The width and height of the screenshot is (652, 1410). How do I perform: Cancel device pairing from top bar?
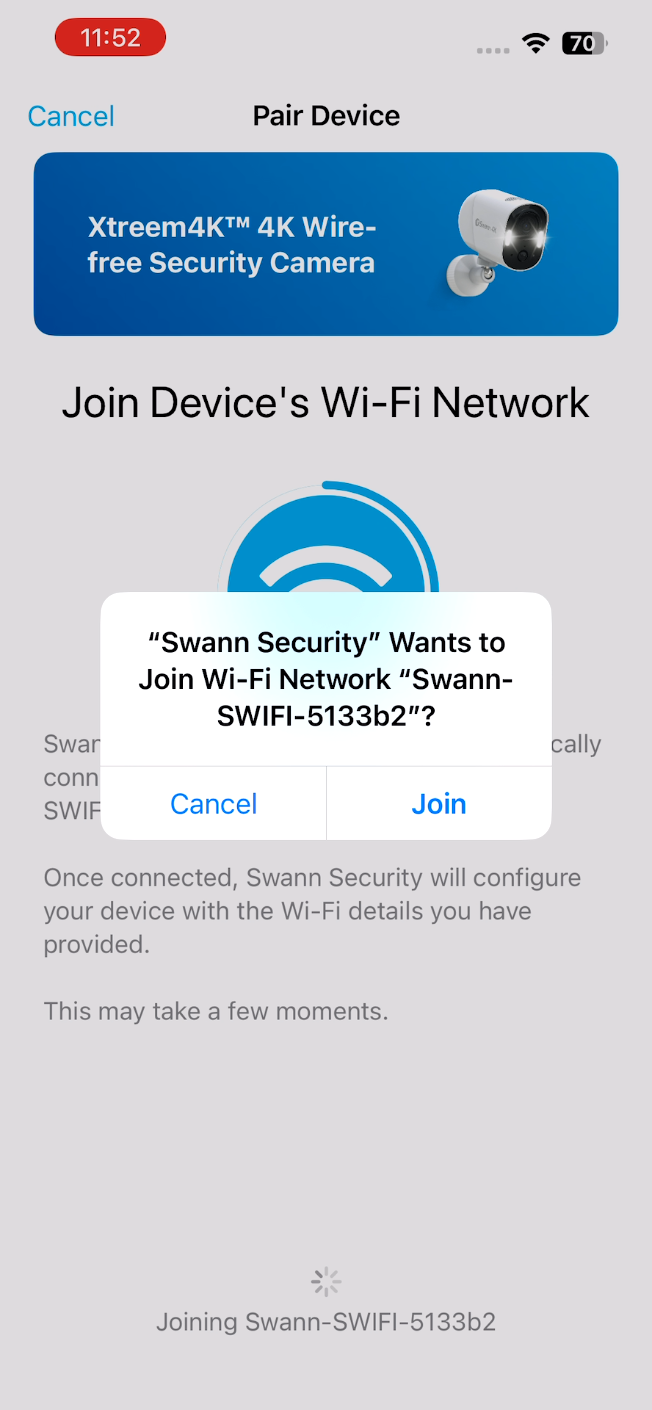pos(71,116)
